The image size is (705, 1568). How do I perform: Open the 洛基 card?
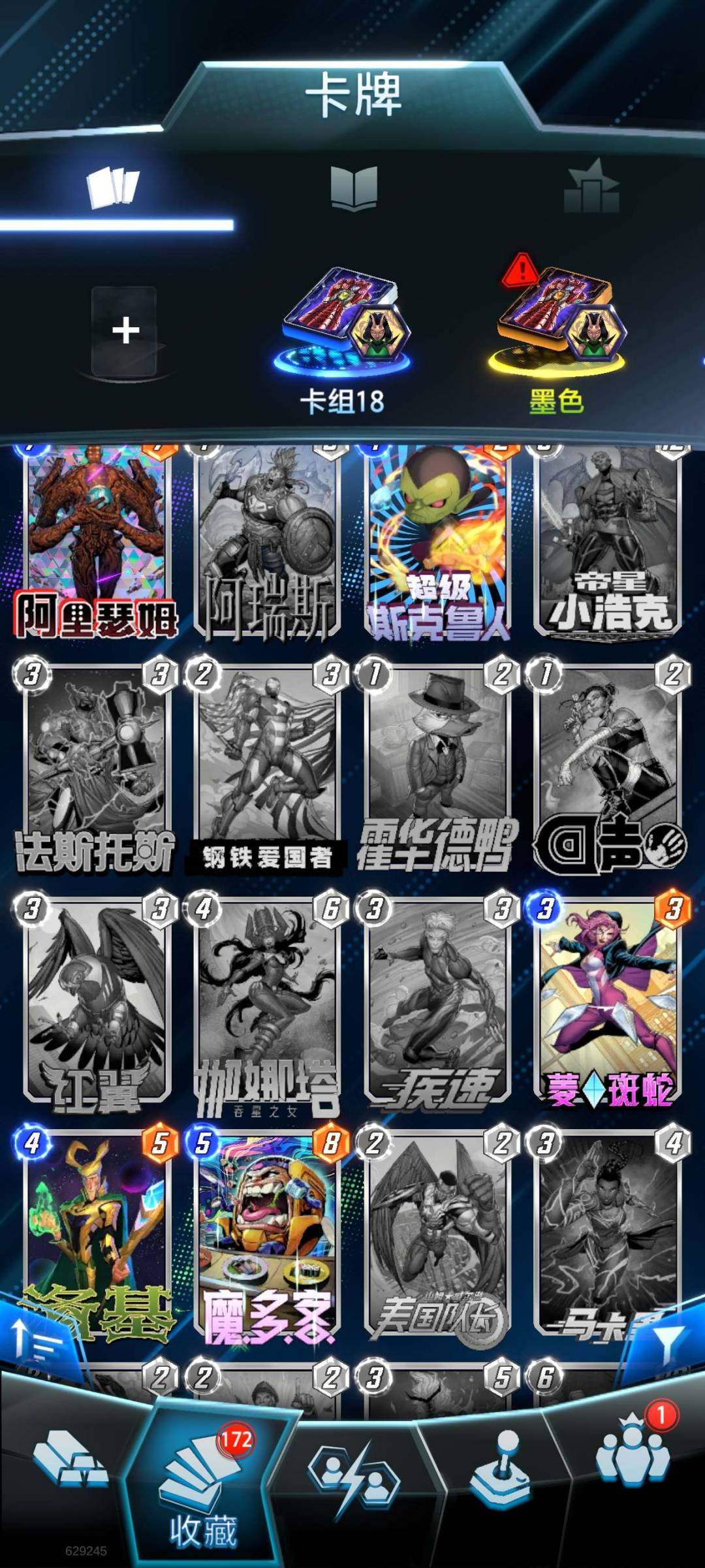click(x=97, y=1234)
